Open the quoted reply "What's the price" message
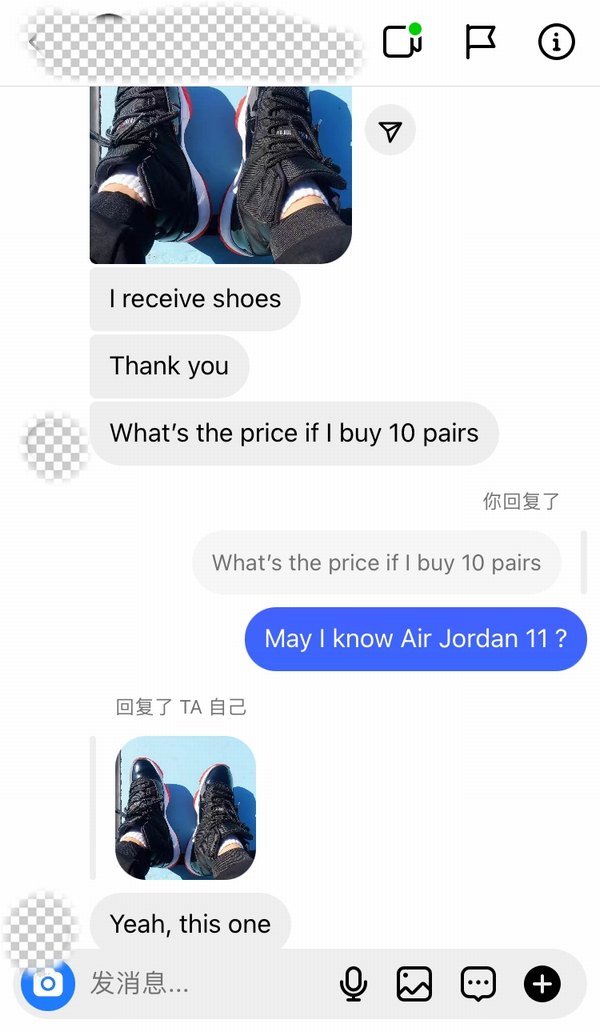The image size is (600, 1032). coord(376,563)
